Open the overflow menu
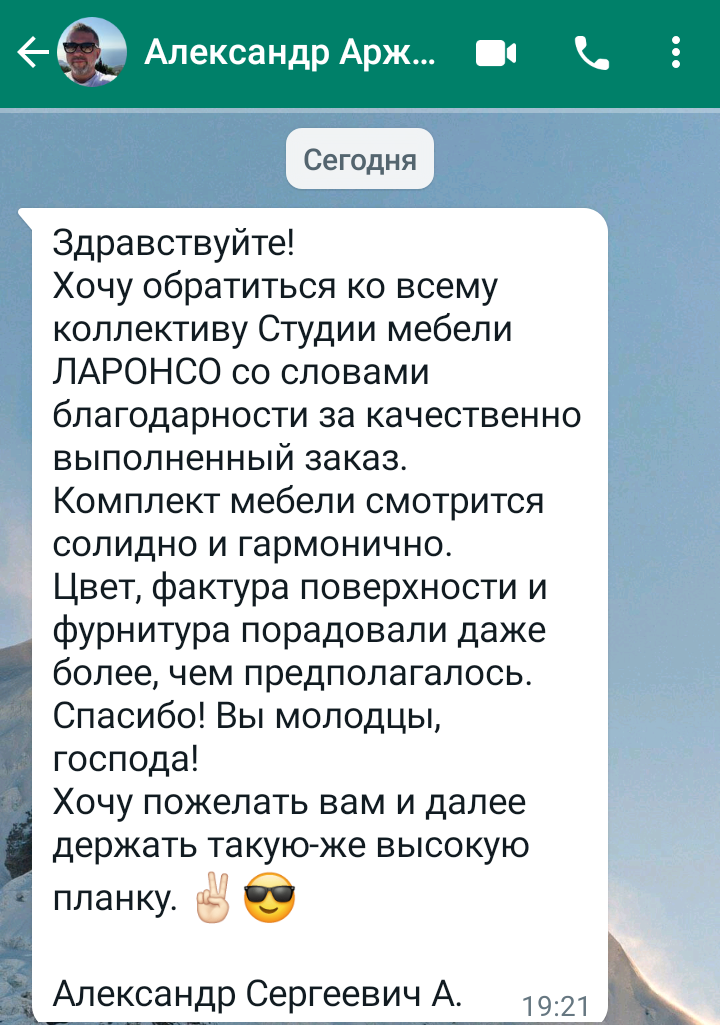The image size is (720, 1025). (677, 53)
